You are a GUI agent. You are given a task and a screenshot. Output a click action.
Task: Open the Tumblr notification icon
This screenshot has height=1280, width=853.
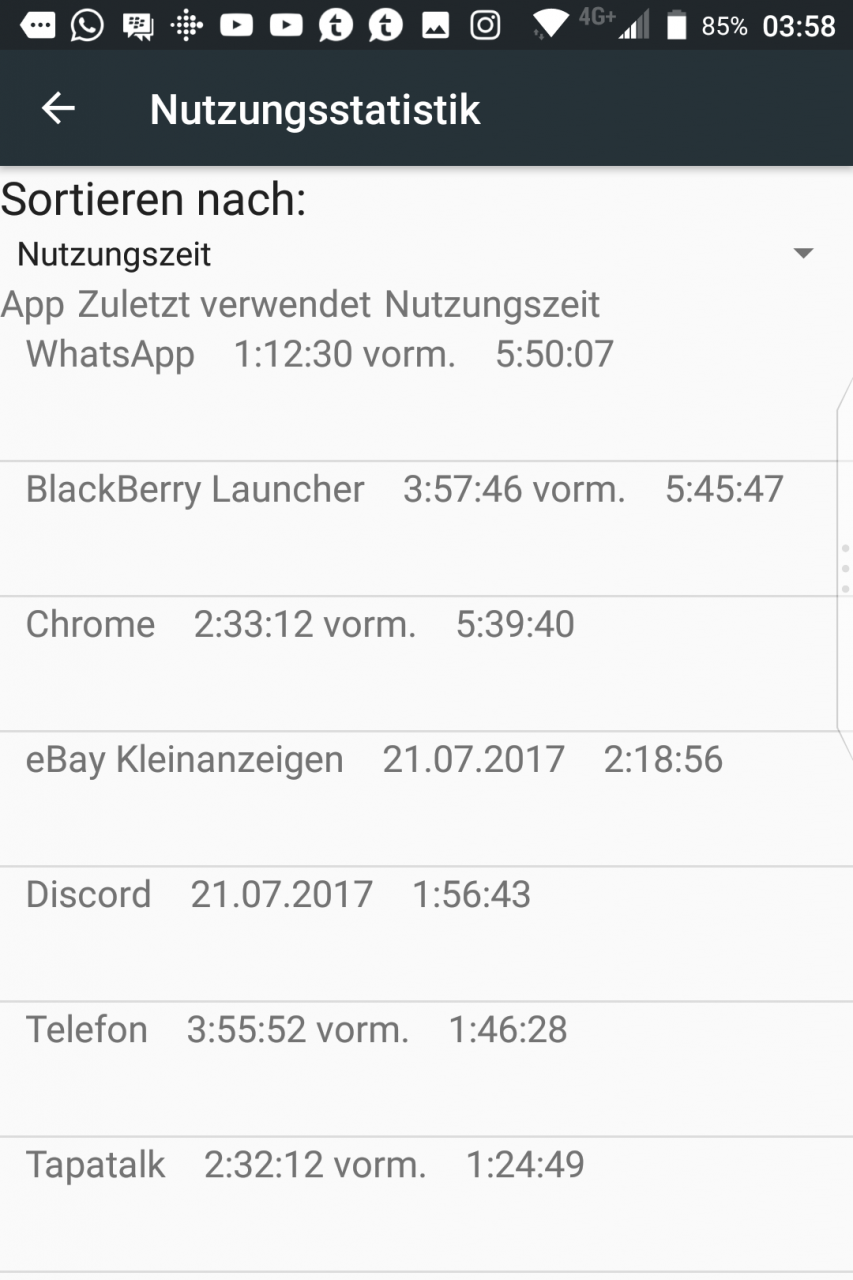338,25
